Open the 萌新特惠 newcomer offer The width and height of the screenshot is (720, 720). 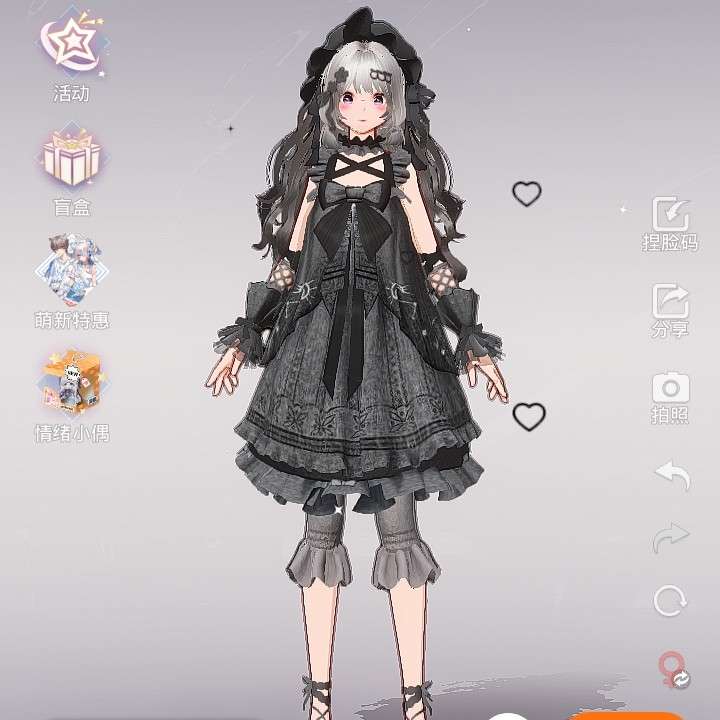(x=71, y=272)
